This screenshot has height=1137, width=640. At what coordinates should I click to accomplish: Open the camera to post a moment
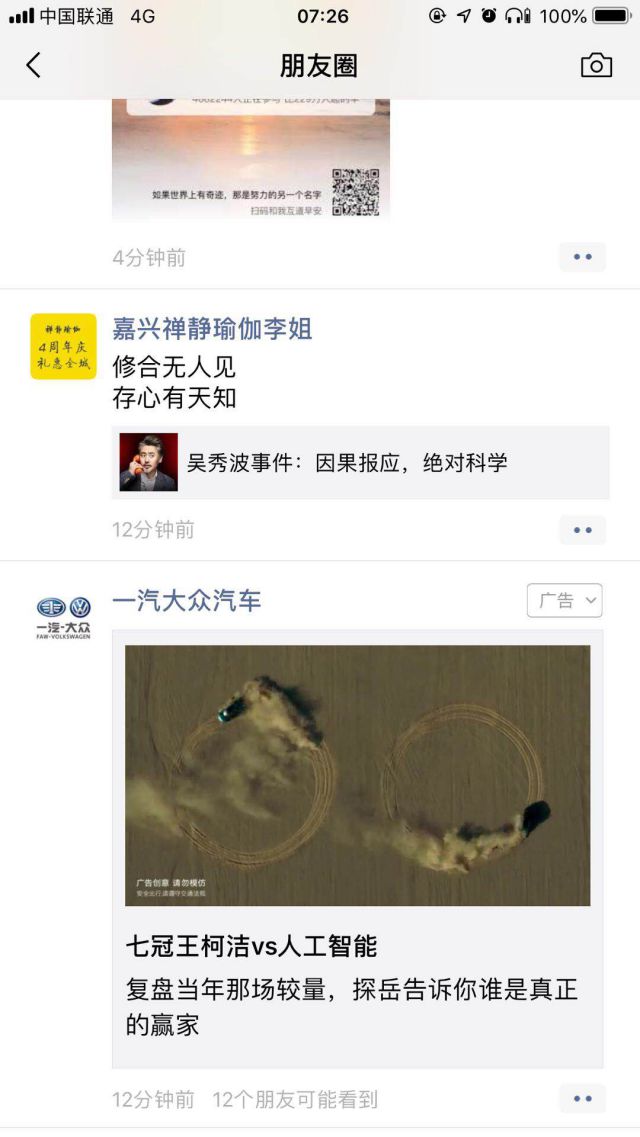point(596,66)
